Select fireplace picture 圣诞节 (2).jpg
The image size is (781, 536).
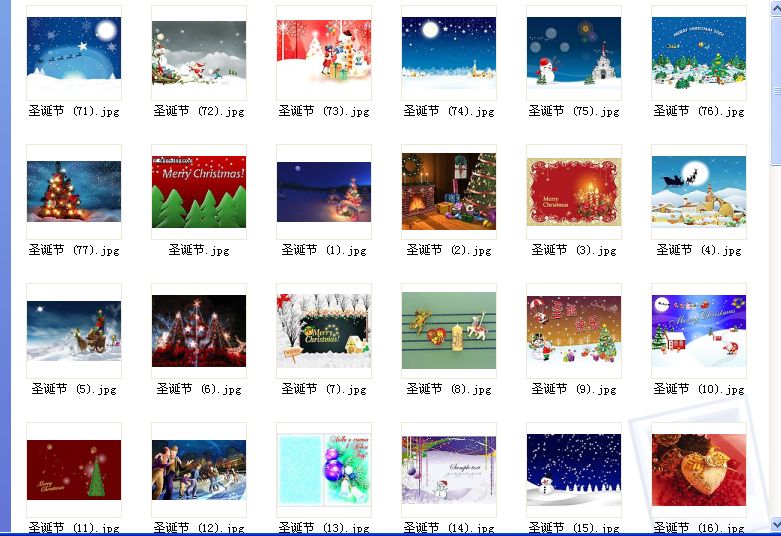click(x=448, y=191)
